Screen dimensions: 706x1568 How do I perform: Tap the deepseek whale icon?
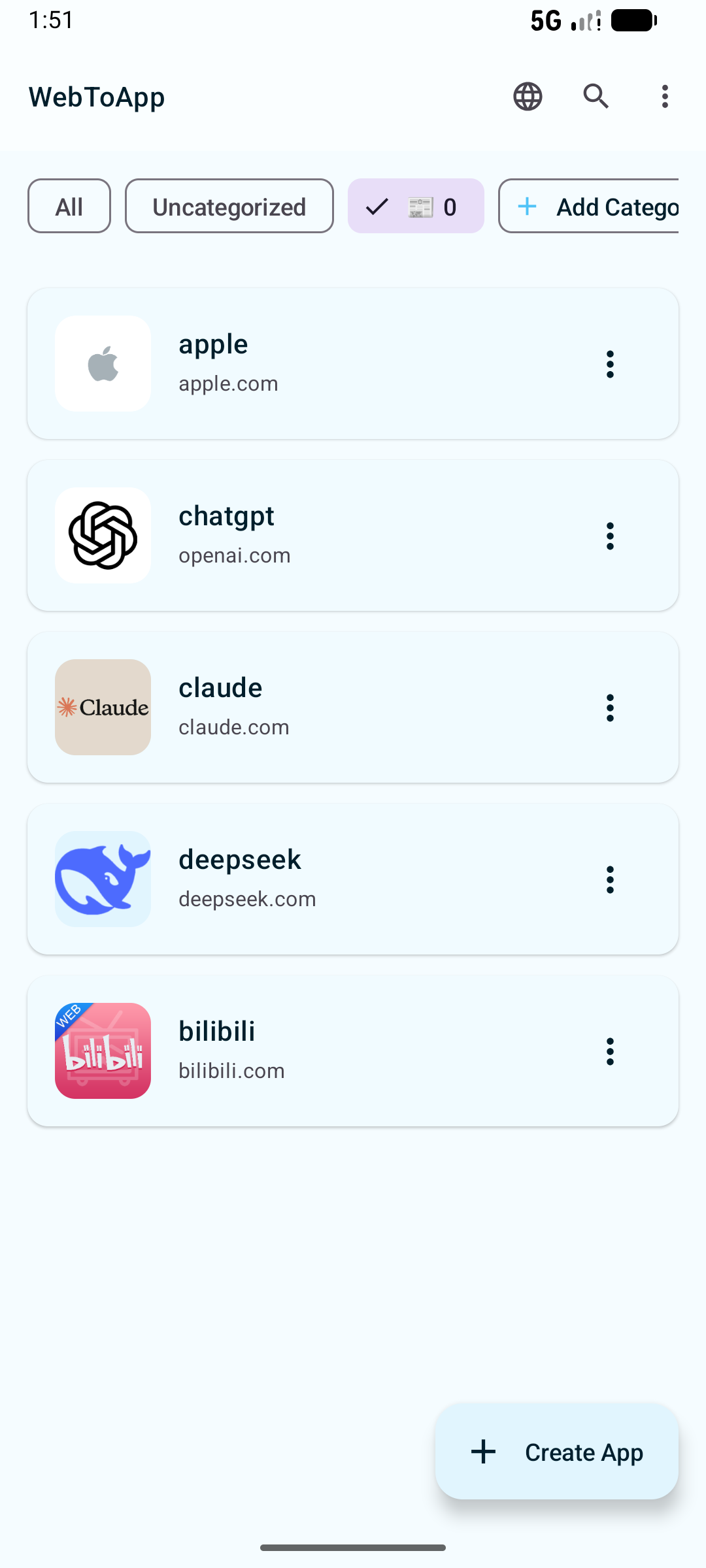(102, 879)
